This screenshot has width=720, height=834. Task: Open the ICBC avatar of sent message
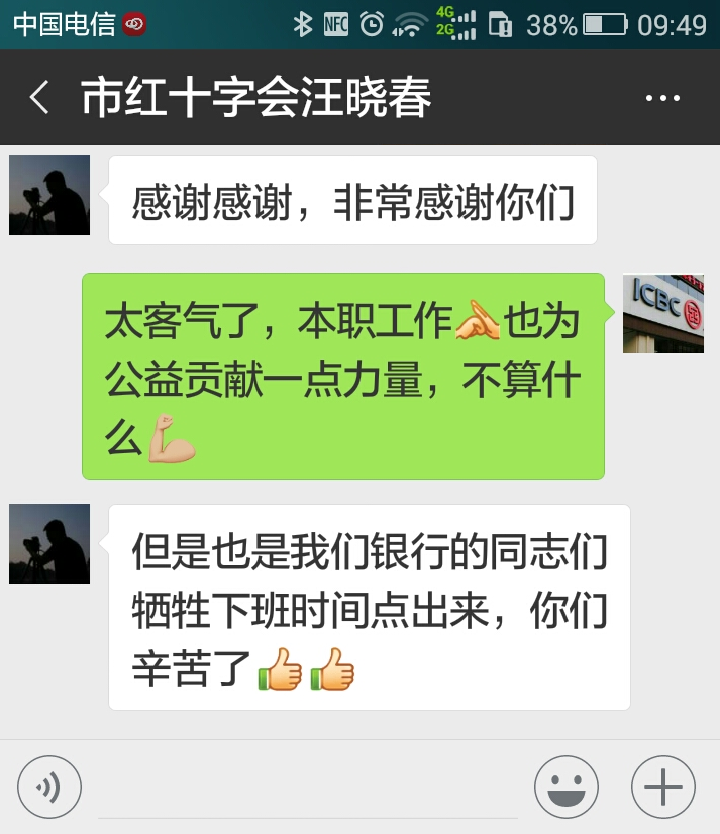[663, 313]
